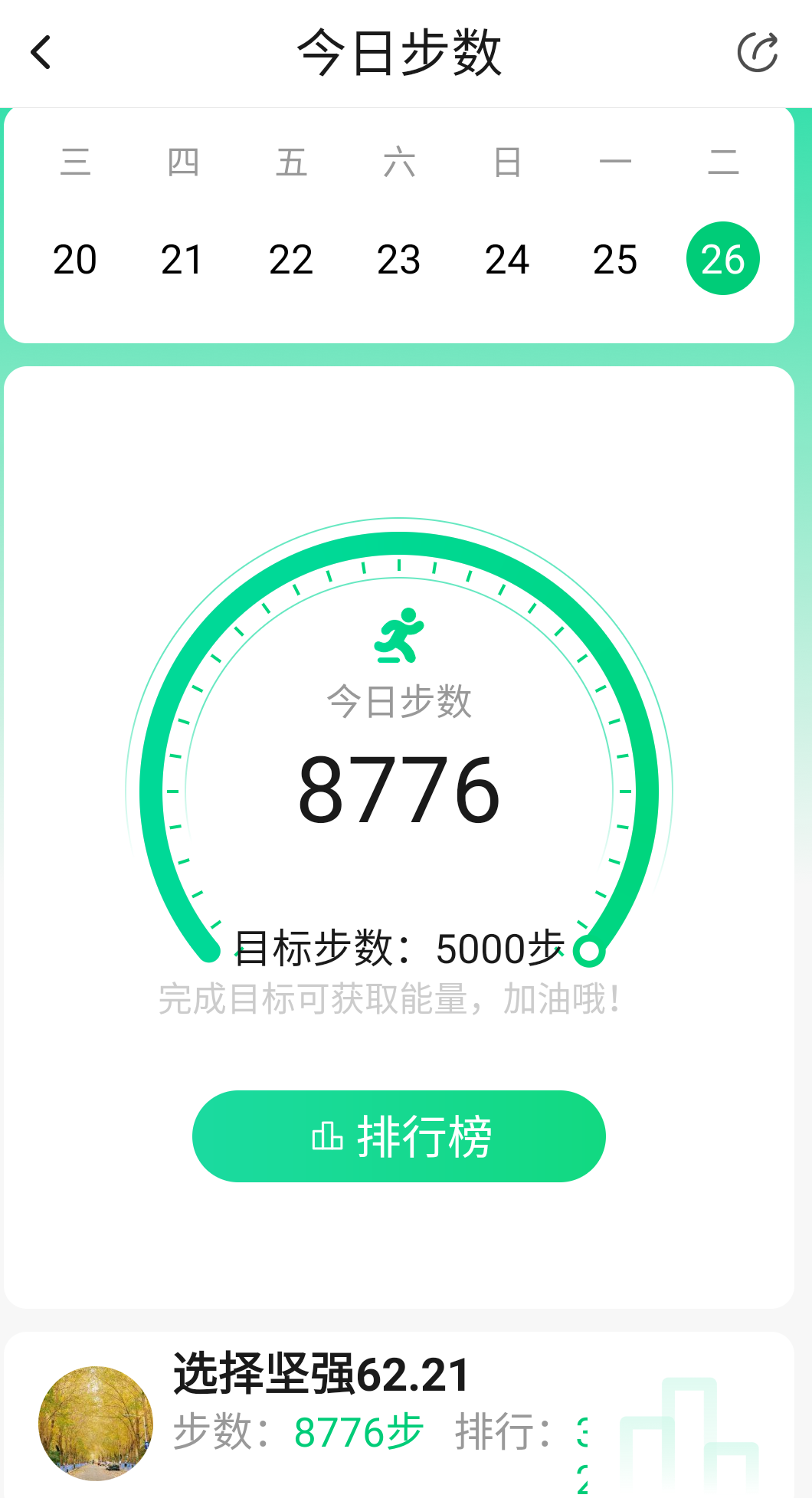Select date 21 in the calendar

coord(182,258)
